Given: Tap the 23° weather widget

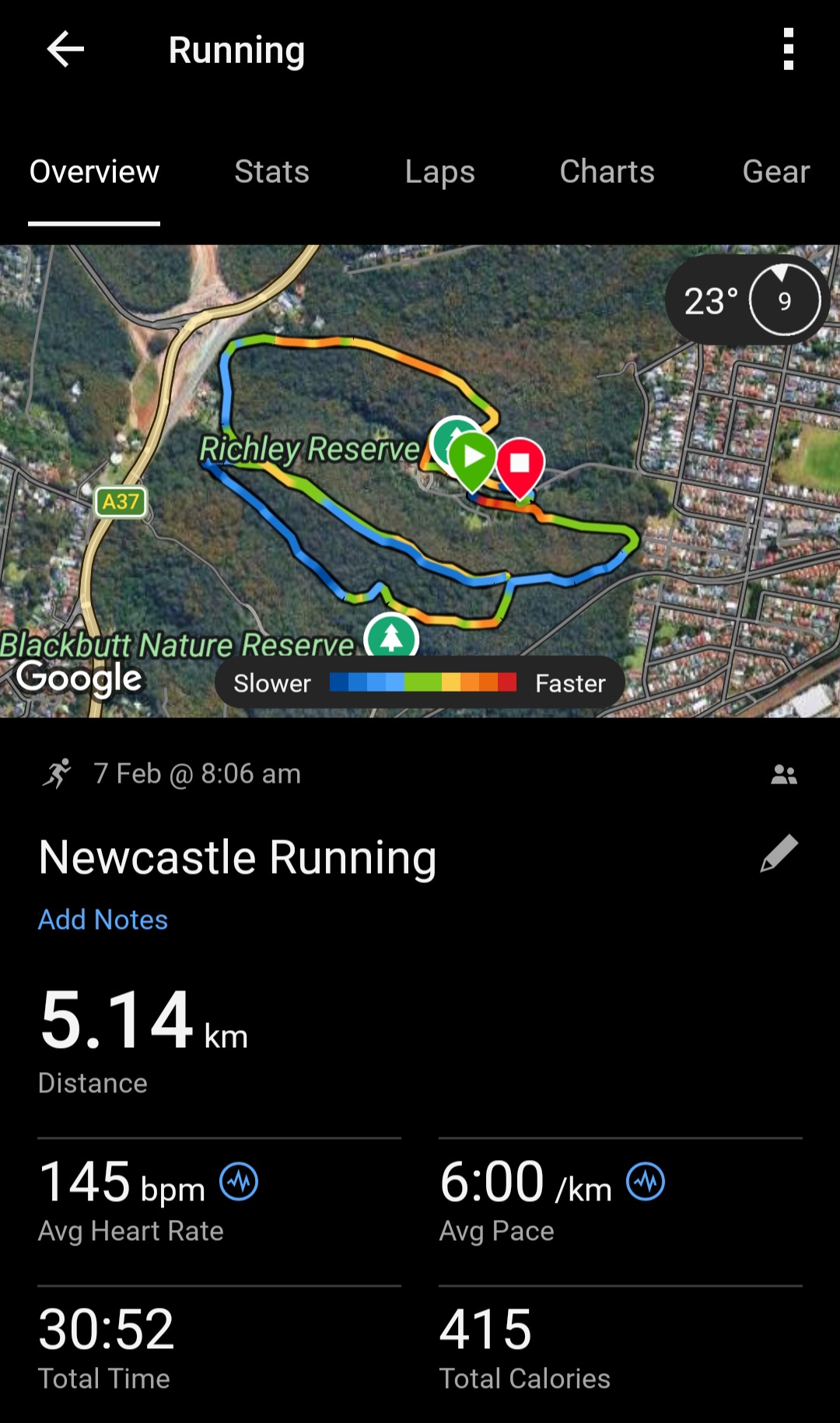Looking at the screenshot, I should point(747,300).
